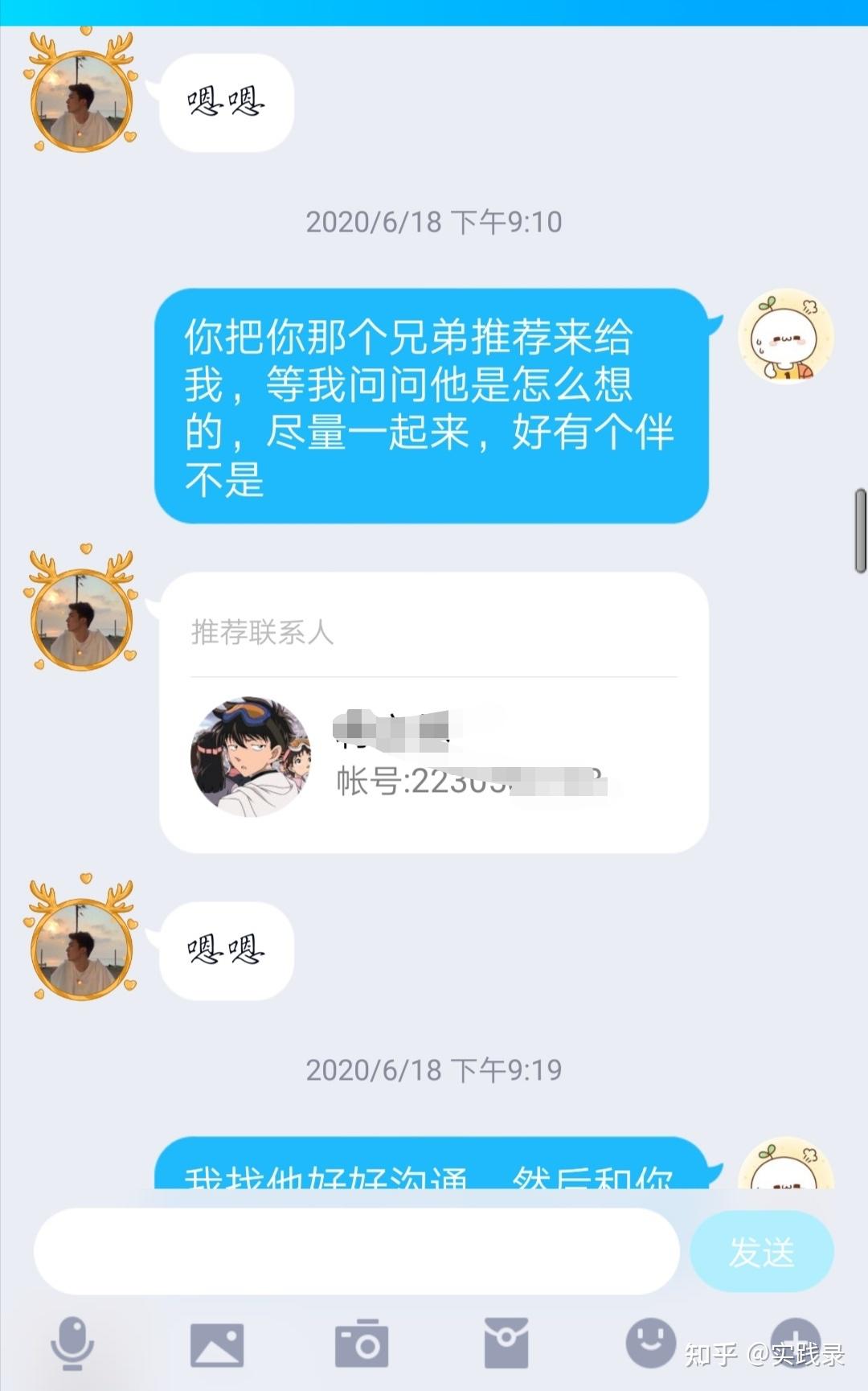
Task: Open the voice microphone input
Action: tap(72, 1344)
